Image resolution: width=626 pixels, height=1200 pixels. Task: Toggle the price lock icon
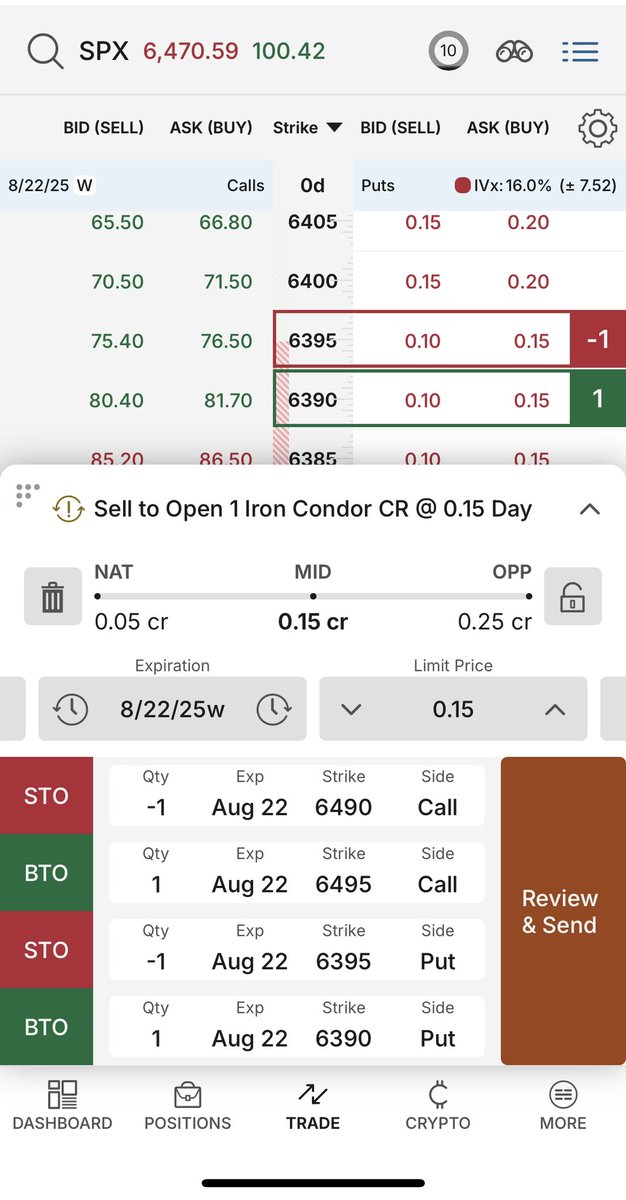point(573,597)
